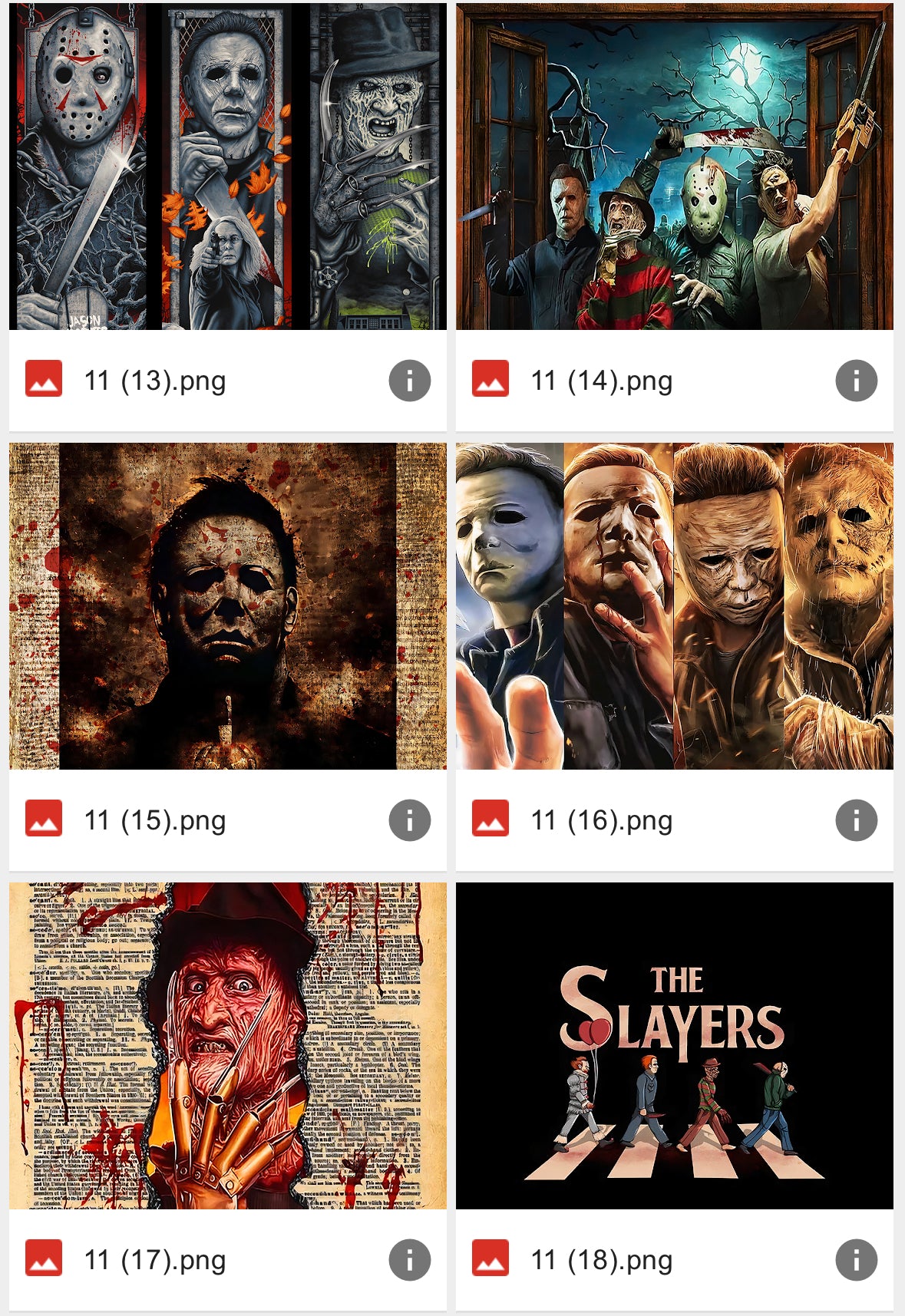Open the 11 (17).png image tile

tap(227, 1045)
